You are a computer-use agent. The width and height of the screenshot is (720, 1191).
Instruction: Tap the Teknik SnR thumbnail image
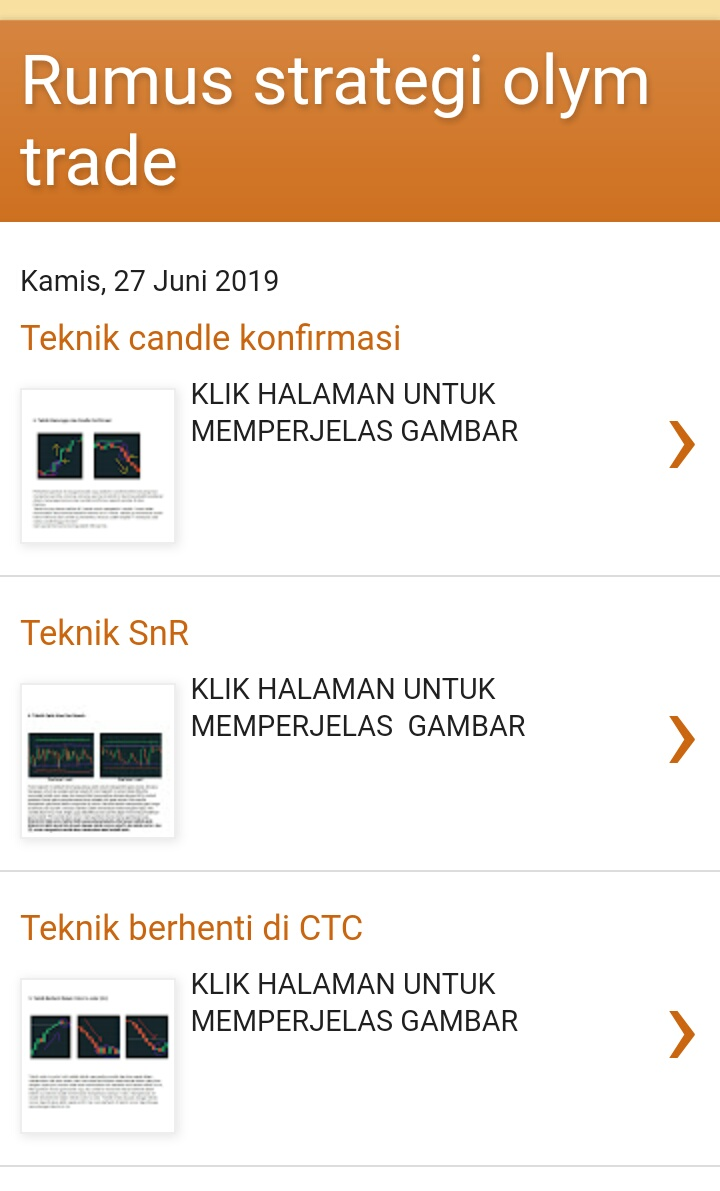point(98,761)
